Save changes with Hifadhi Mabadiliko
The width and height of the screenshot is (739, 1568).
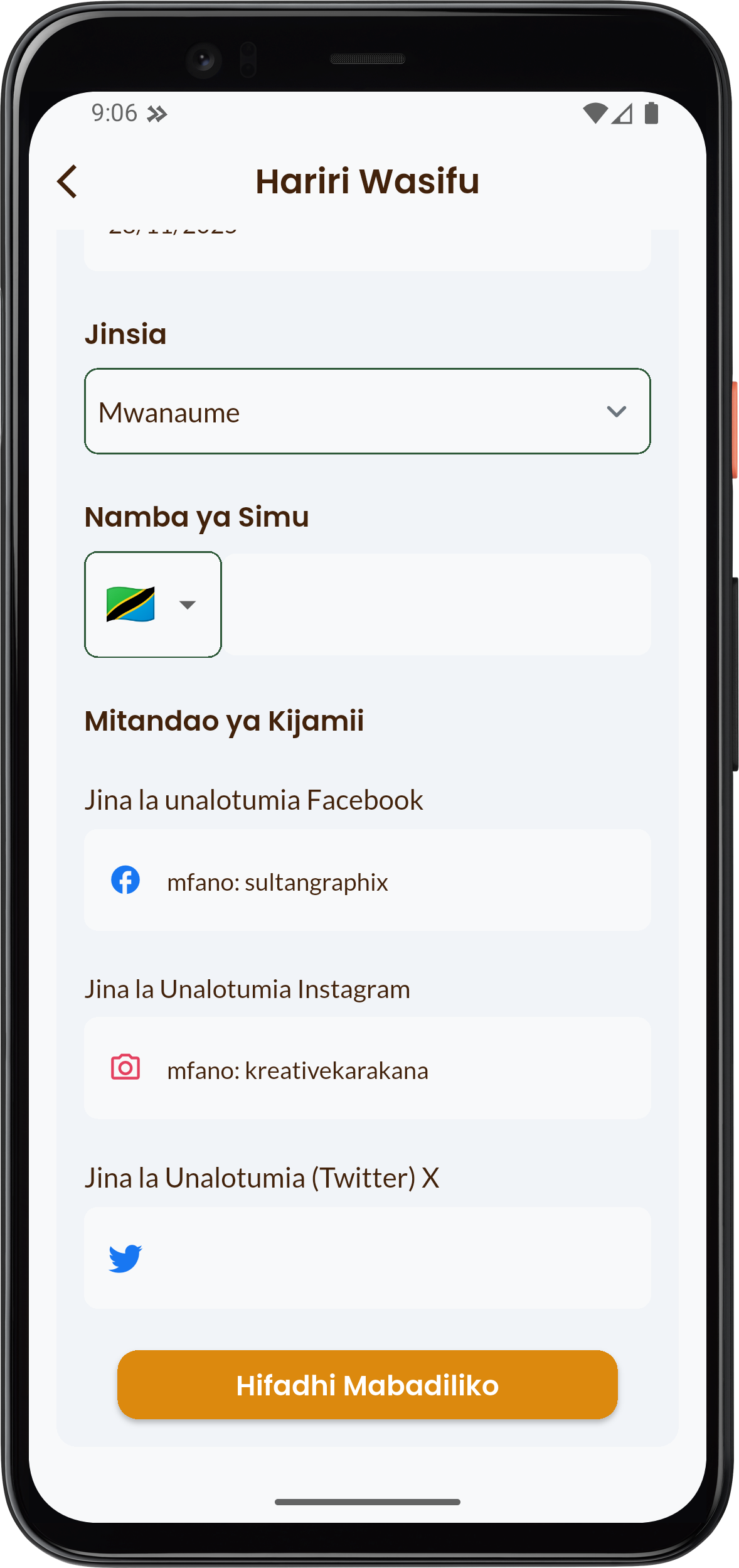367,1385
